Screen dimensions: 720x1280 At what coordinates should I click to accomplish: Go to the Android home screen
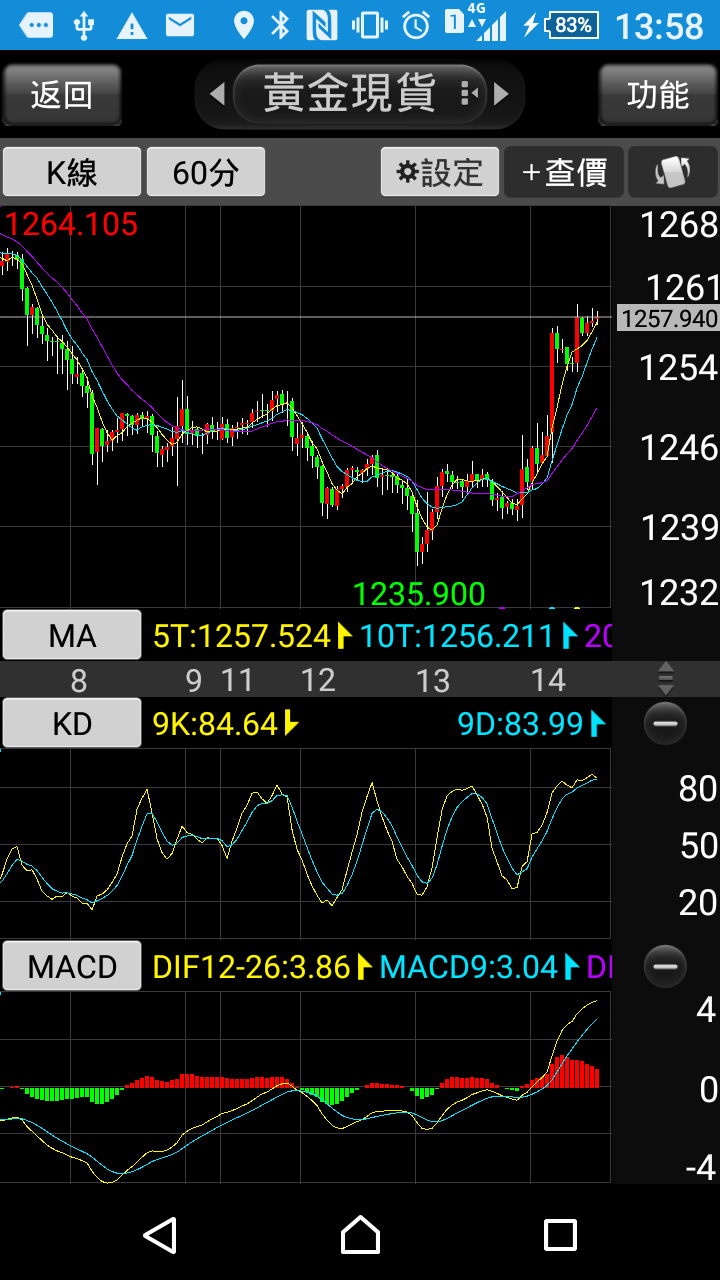[x=360, y=1235]
